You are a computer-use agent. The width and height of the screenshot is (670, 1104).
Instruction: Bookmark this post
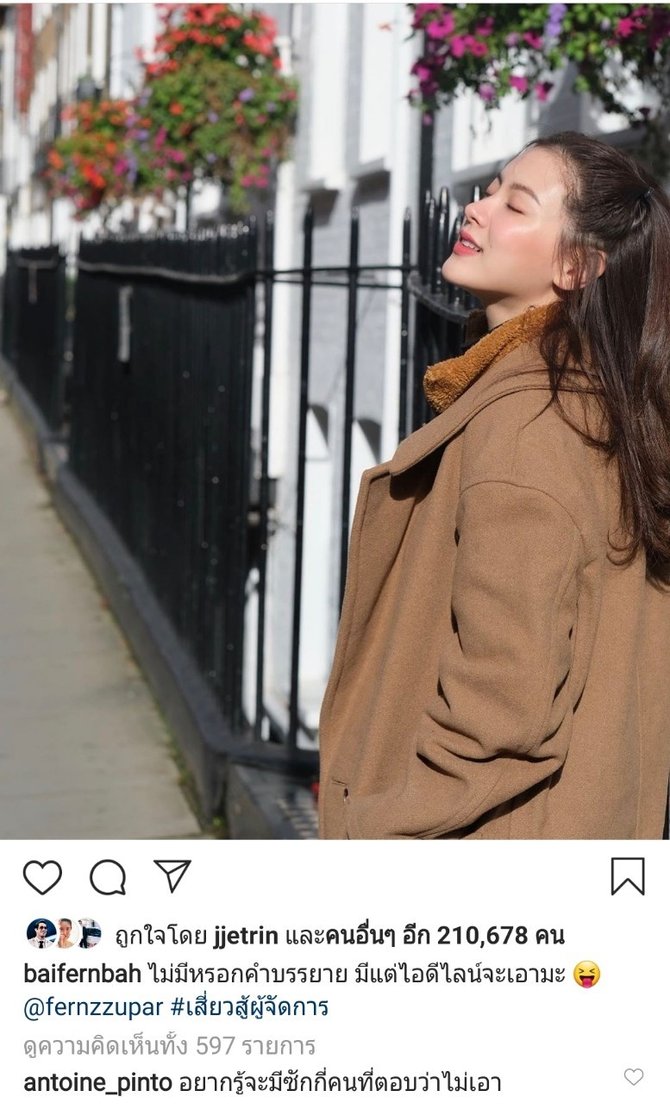pyautogui.click(x=627, y=876)
